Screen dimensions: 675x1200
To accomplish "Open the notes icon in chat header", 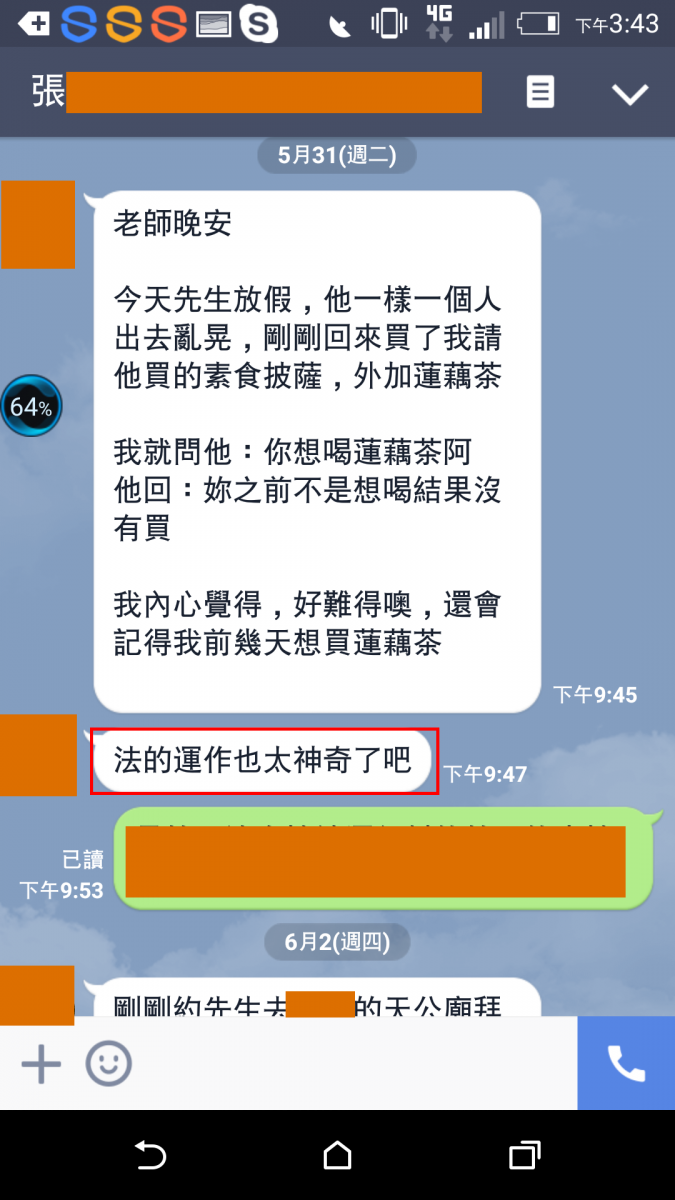I will click(540, 93).
